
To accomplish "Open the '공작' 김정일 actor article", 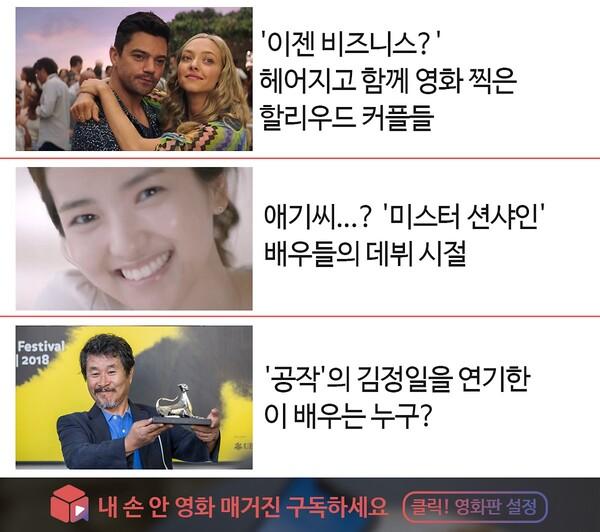I will pyautogui.click(x=394, y=395).
